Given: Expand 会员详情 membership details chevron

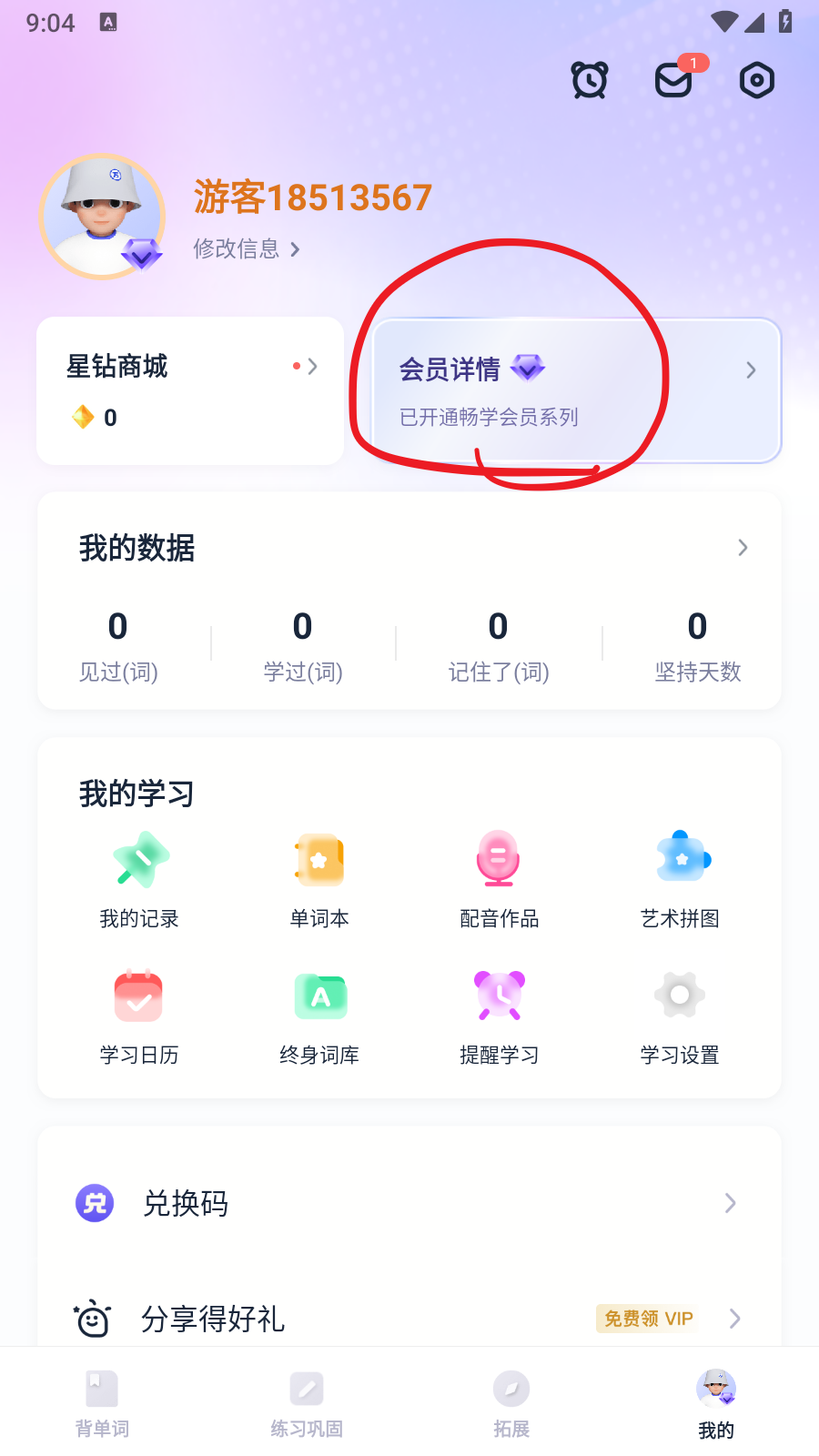Looking at the screenshot, I should click(x=750, y=370).
